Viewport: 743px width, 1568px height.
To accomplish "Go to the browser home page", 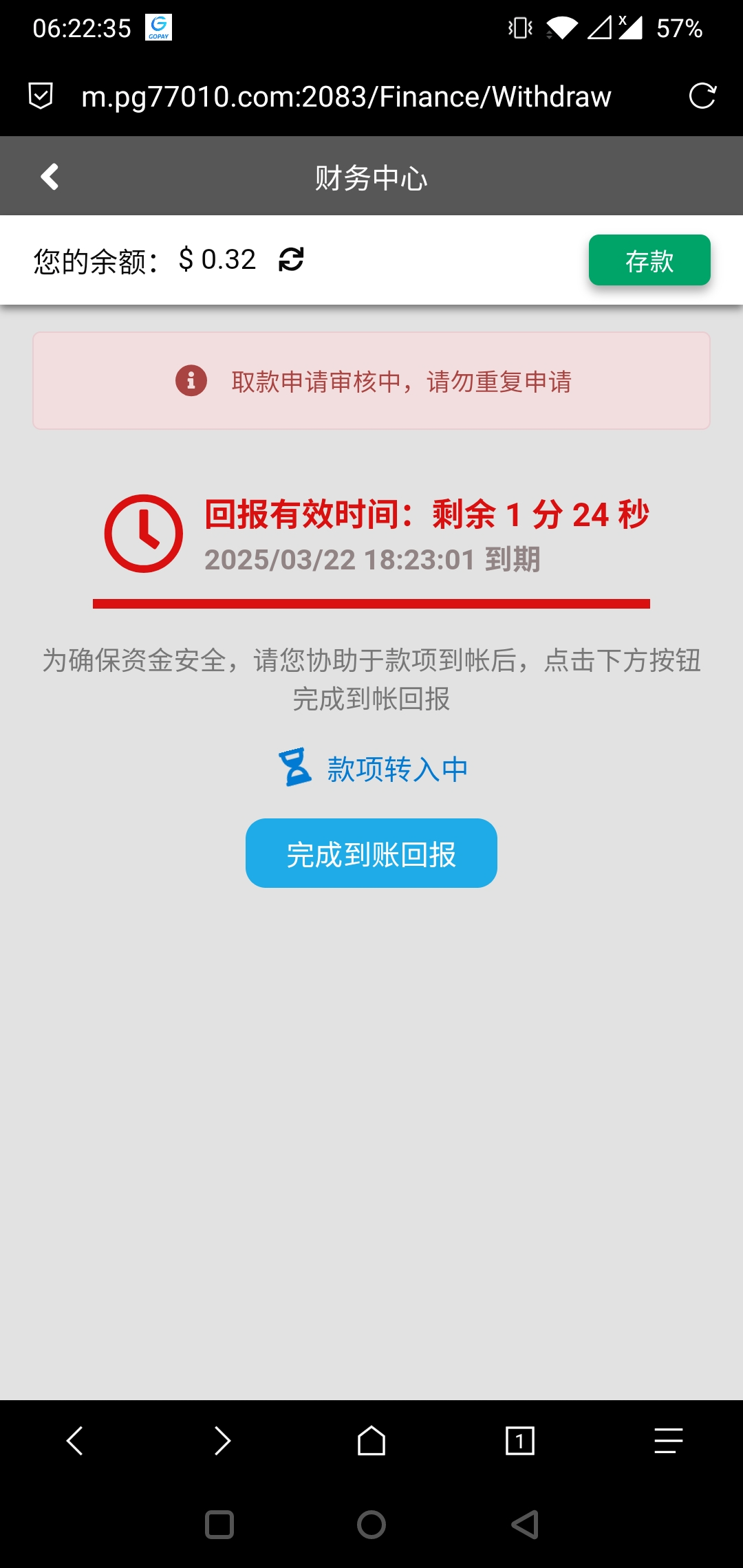I will click(x=371, y=1440).
